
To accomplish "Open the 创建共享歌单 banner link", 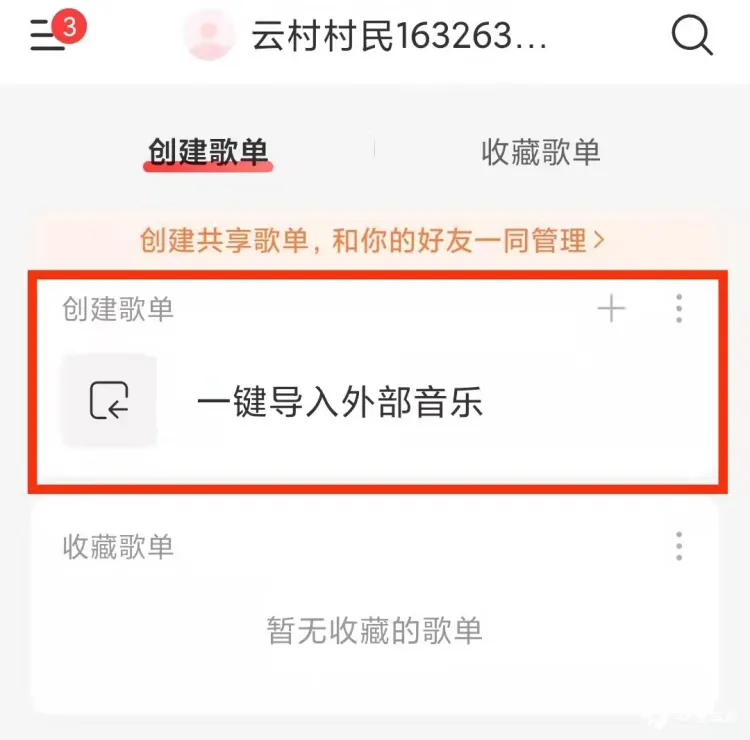I will point(373,241).
